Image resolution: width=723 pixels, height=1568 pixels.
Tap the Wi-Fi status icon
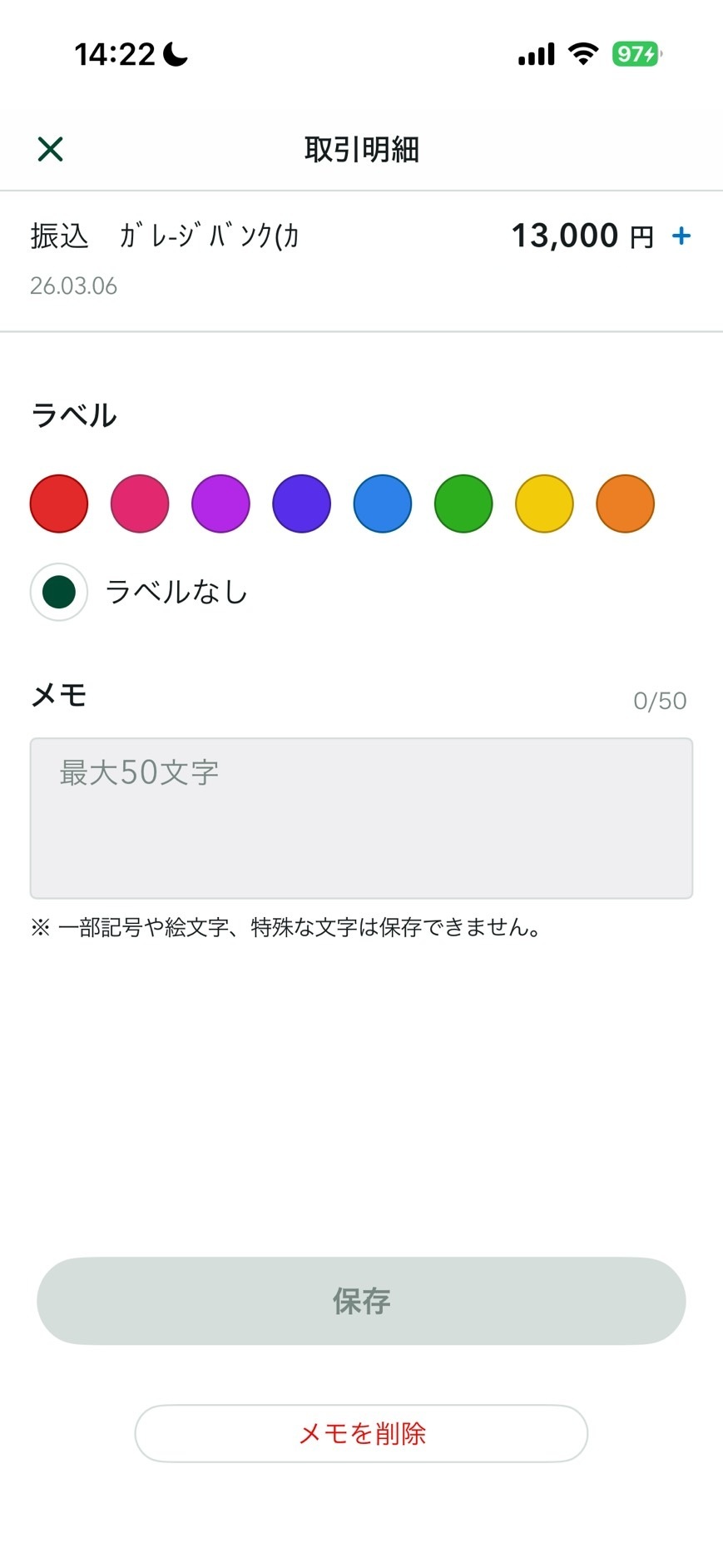[582, 52]
